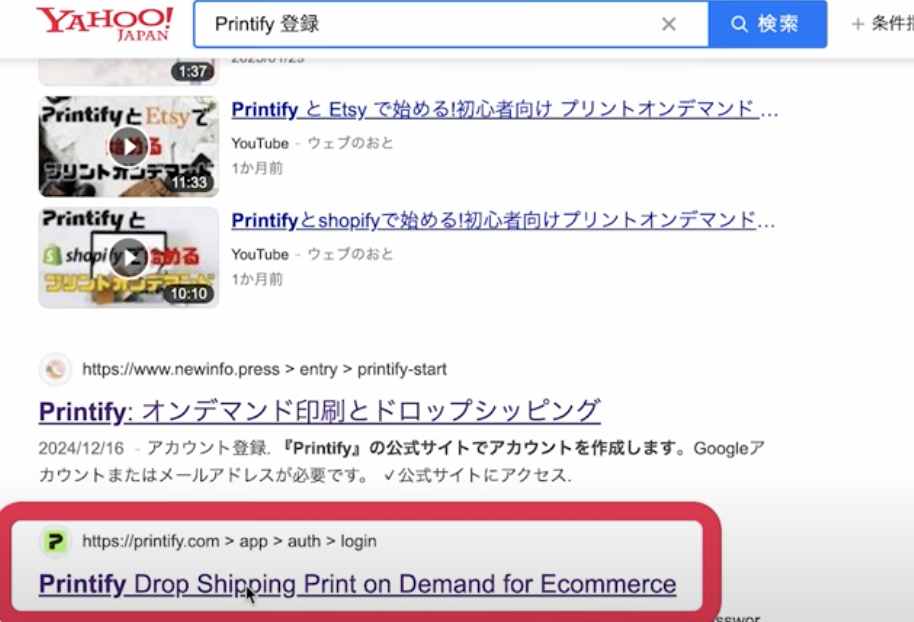Open Printify Drop Shipping Print on Demand result

pos(357,584)
